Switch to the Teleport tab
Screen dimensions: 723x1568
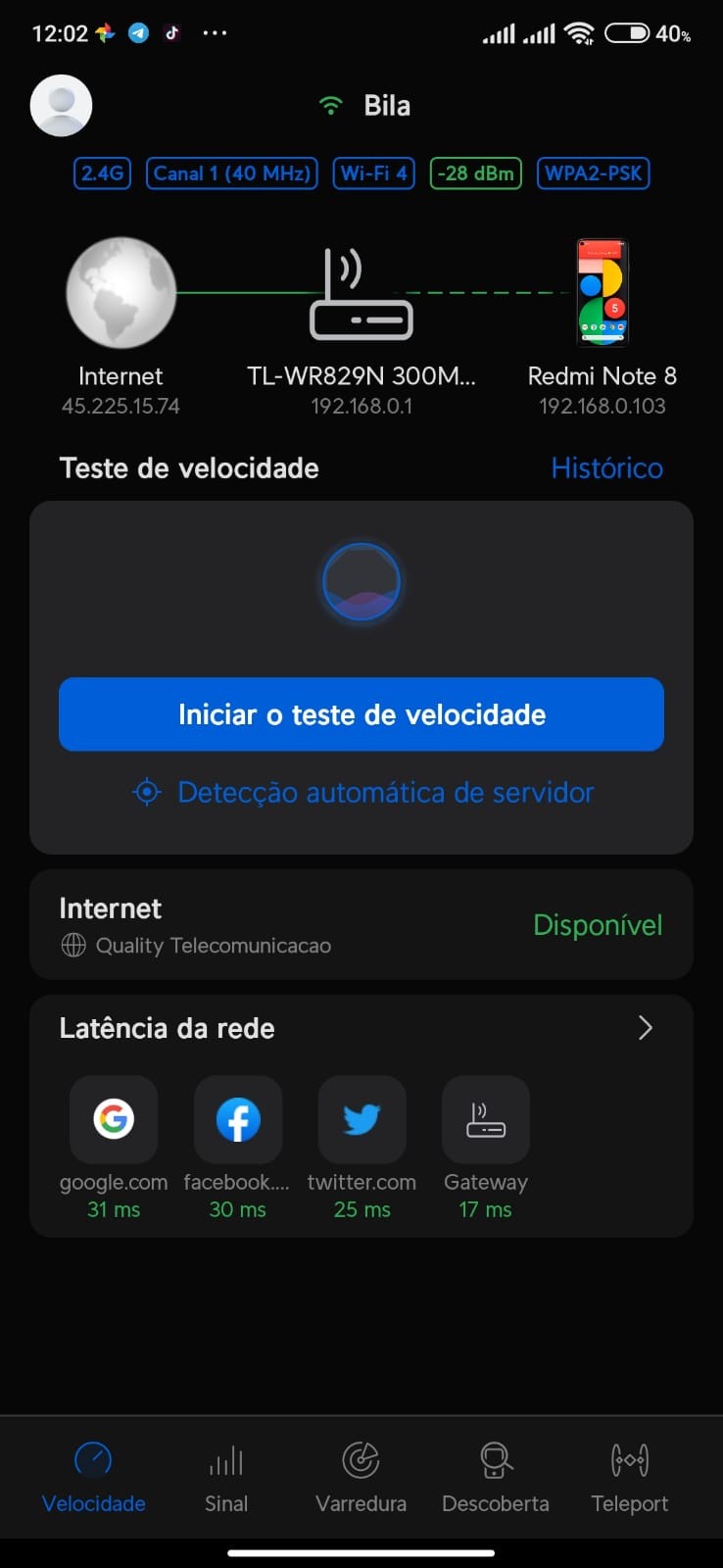pos(630,1477)
